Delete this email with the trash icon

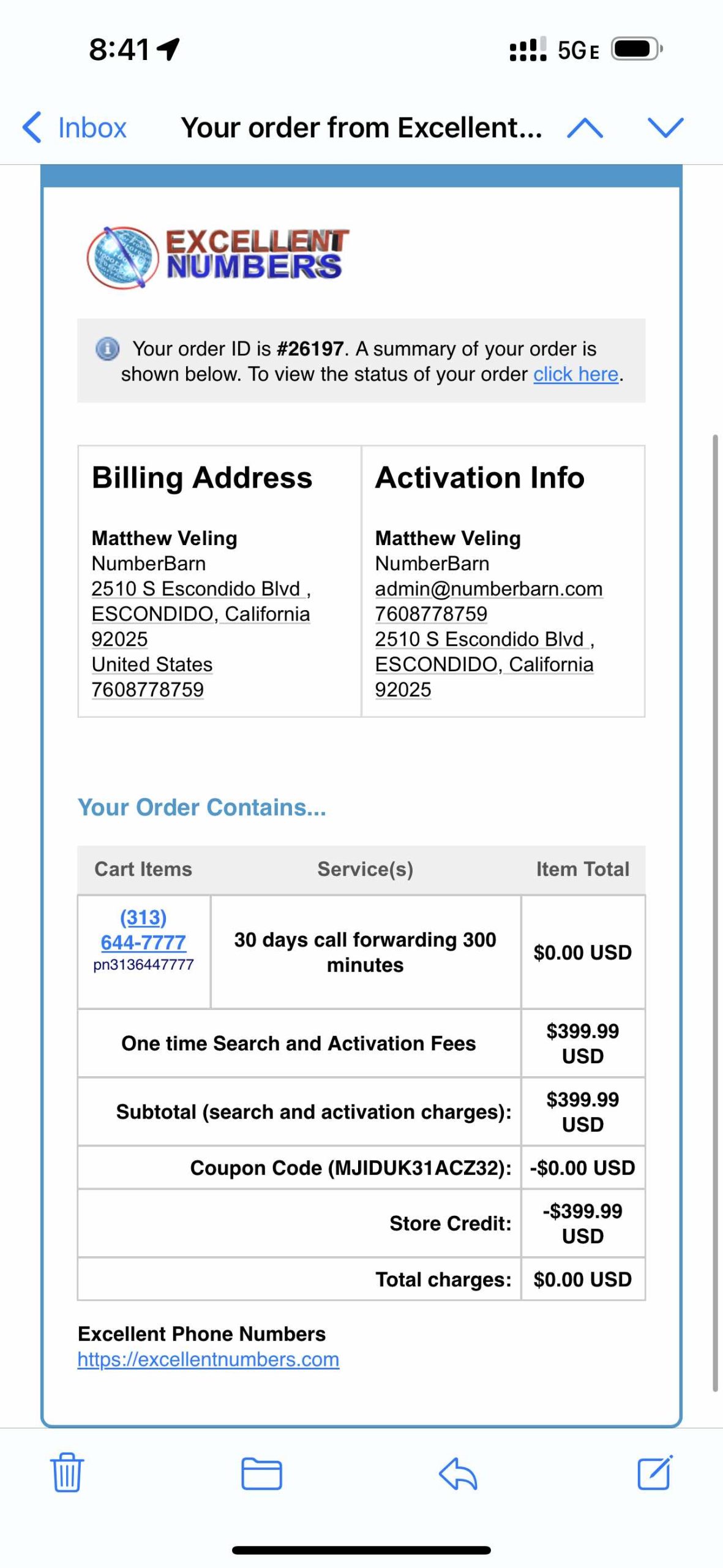click(67, 1473)
